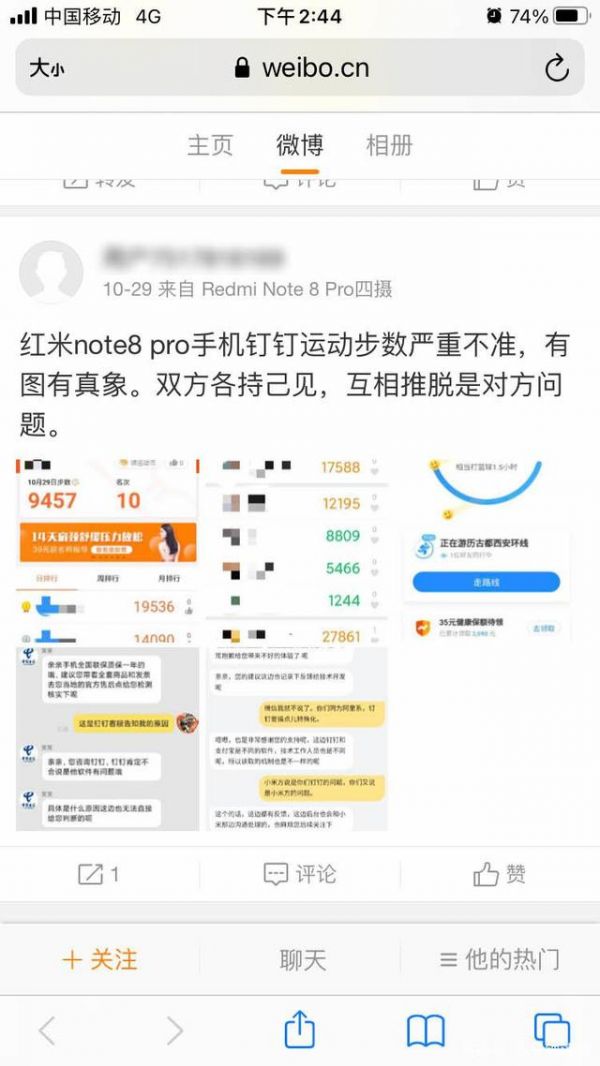
Task: Open 他的热门 menu
Action: click(499, 959)
